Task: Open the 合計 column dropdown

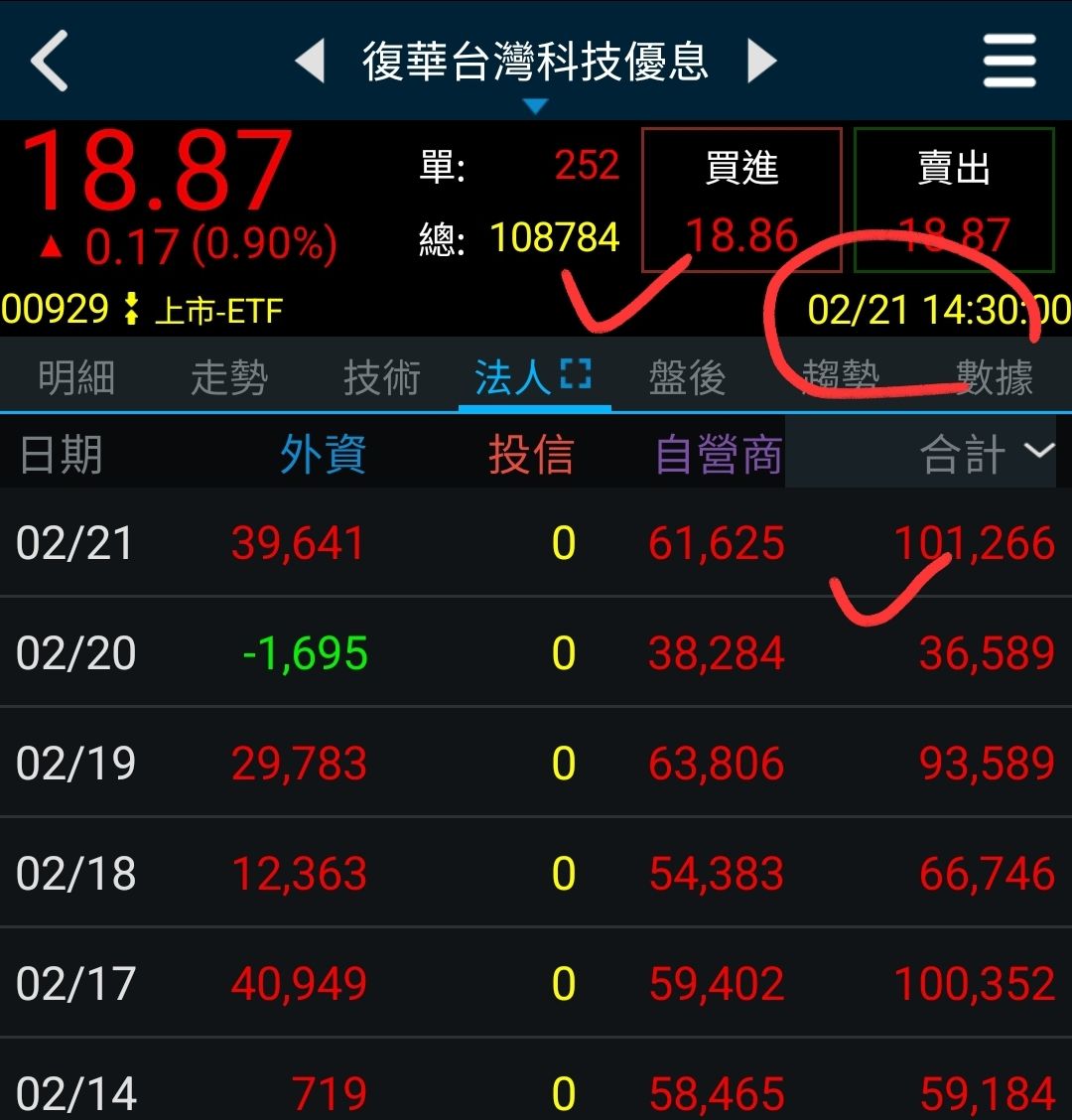Action: pyautogui.click(x=1038, y=453)
